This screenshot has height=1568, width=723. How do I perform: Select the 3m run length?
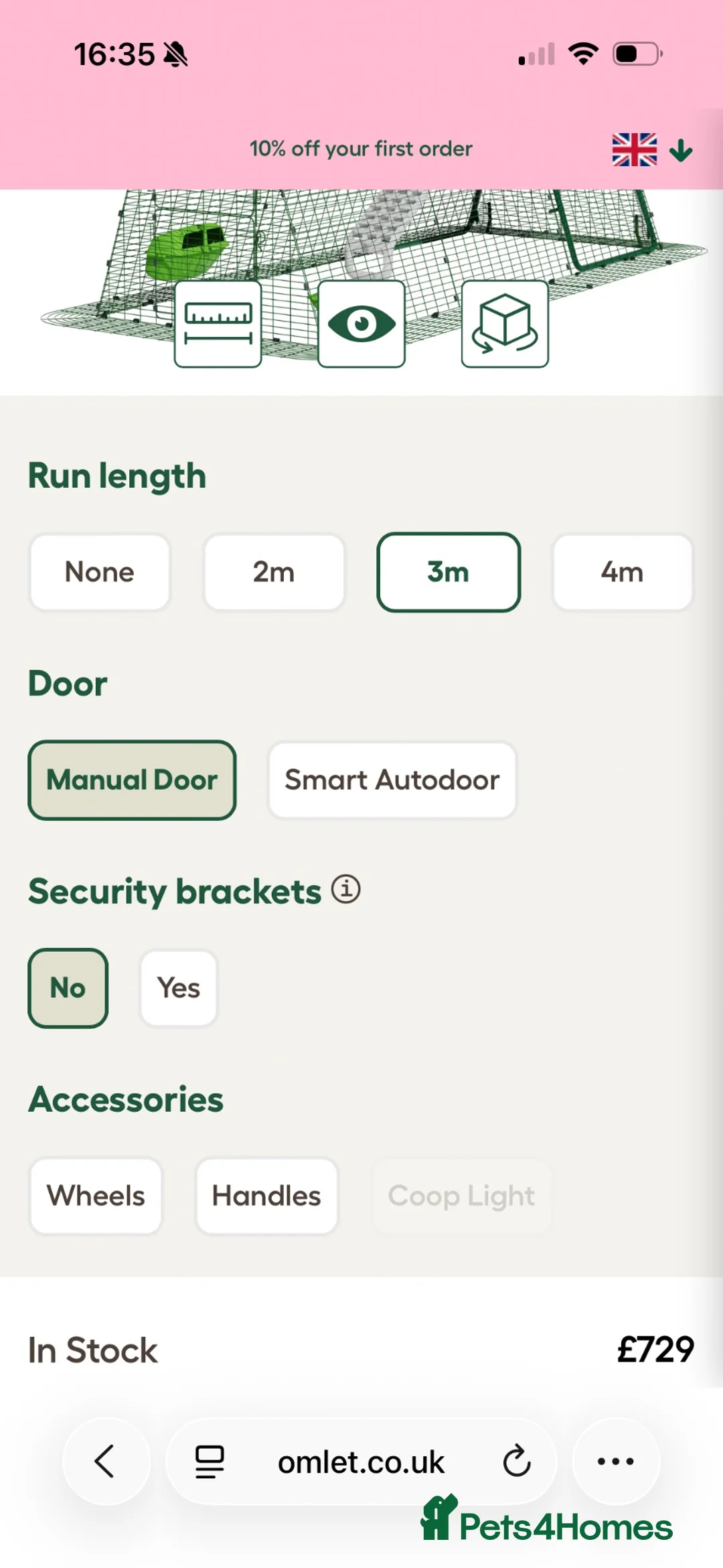[449, 572]
